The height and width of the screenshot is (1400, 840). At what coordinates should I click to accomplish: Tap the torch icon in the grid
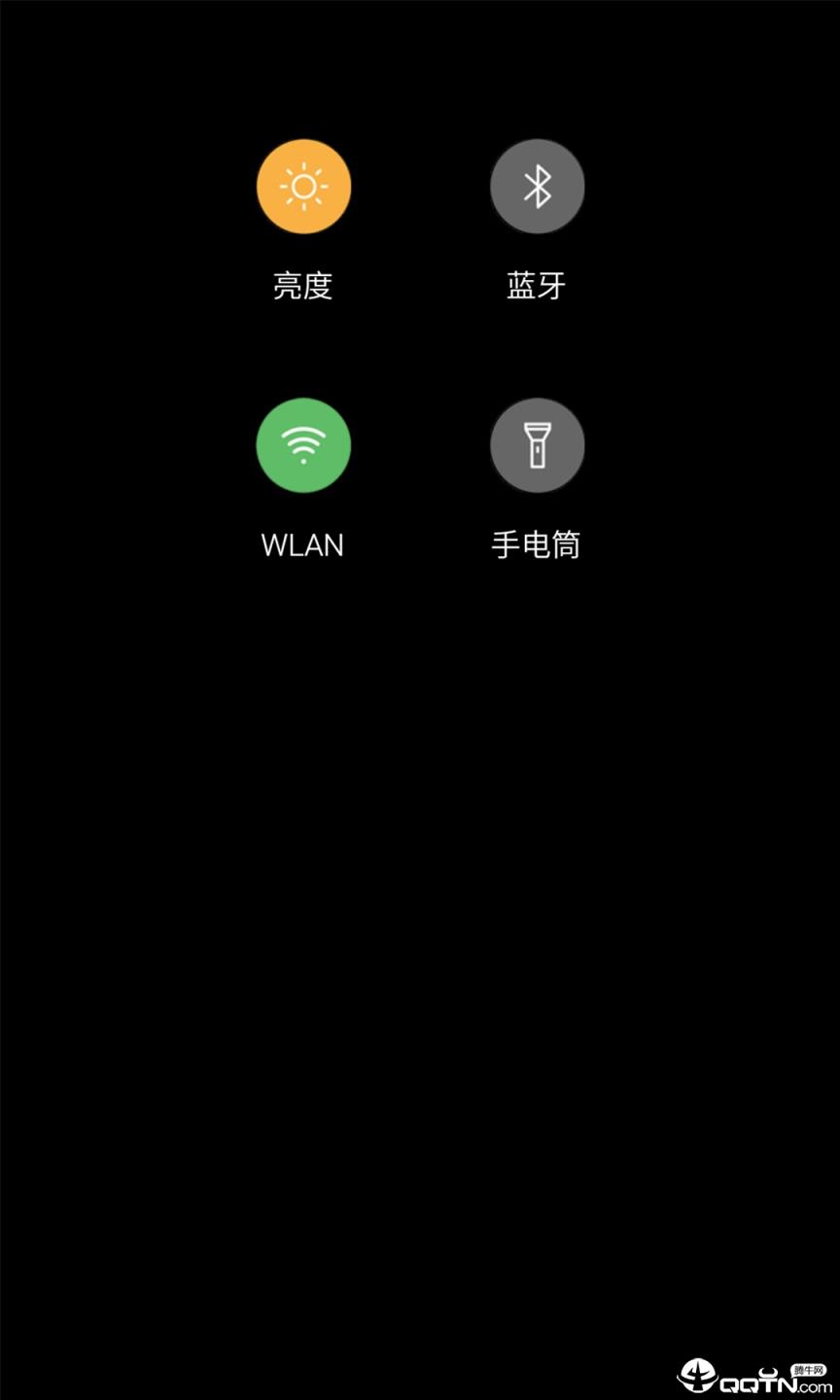[537, 445]
